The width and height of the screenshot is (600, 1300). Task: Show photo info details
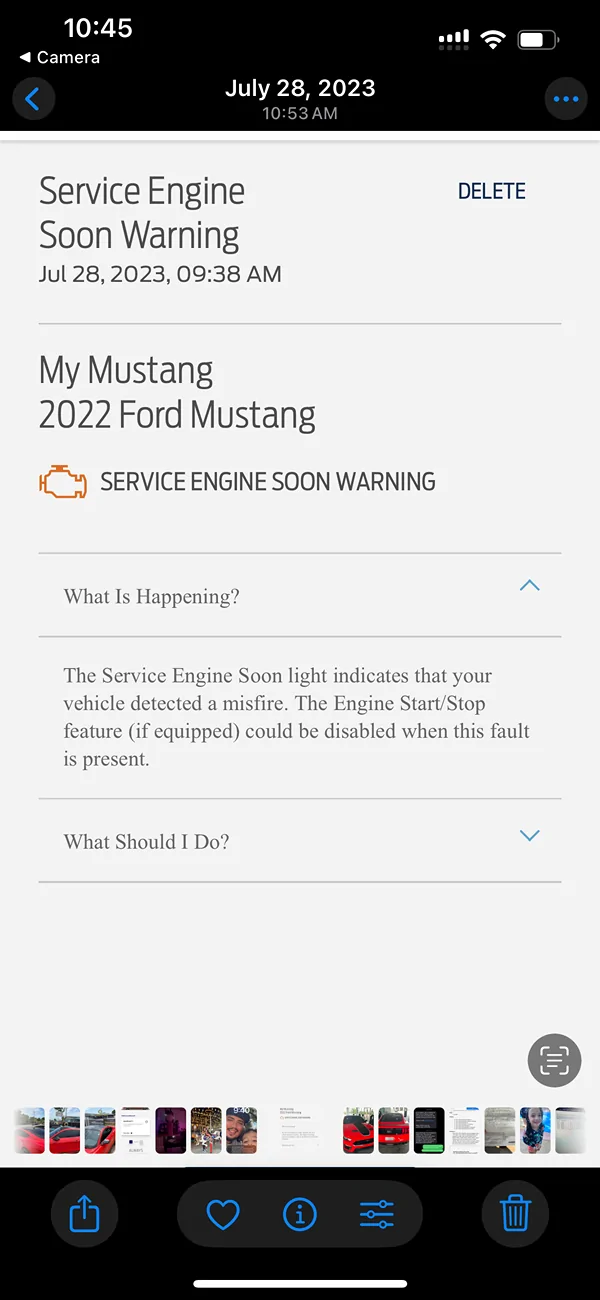(x=300, y=1215)
